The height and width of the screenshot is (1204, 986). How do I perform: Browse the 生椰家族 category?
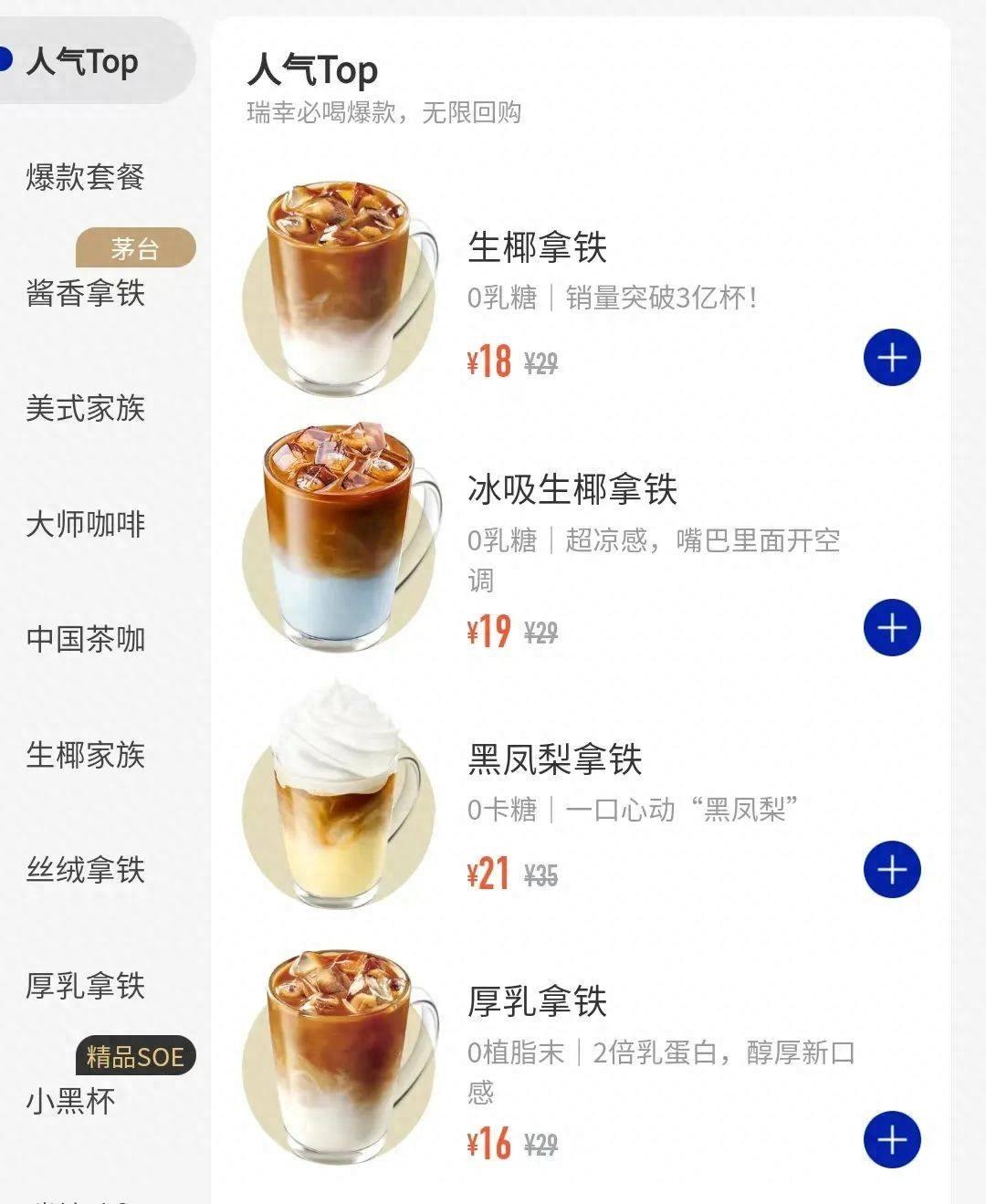tap(85, 755)
